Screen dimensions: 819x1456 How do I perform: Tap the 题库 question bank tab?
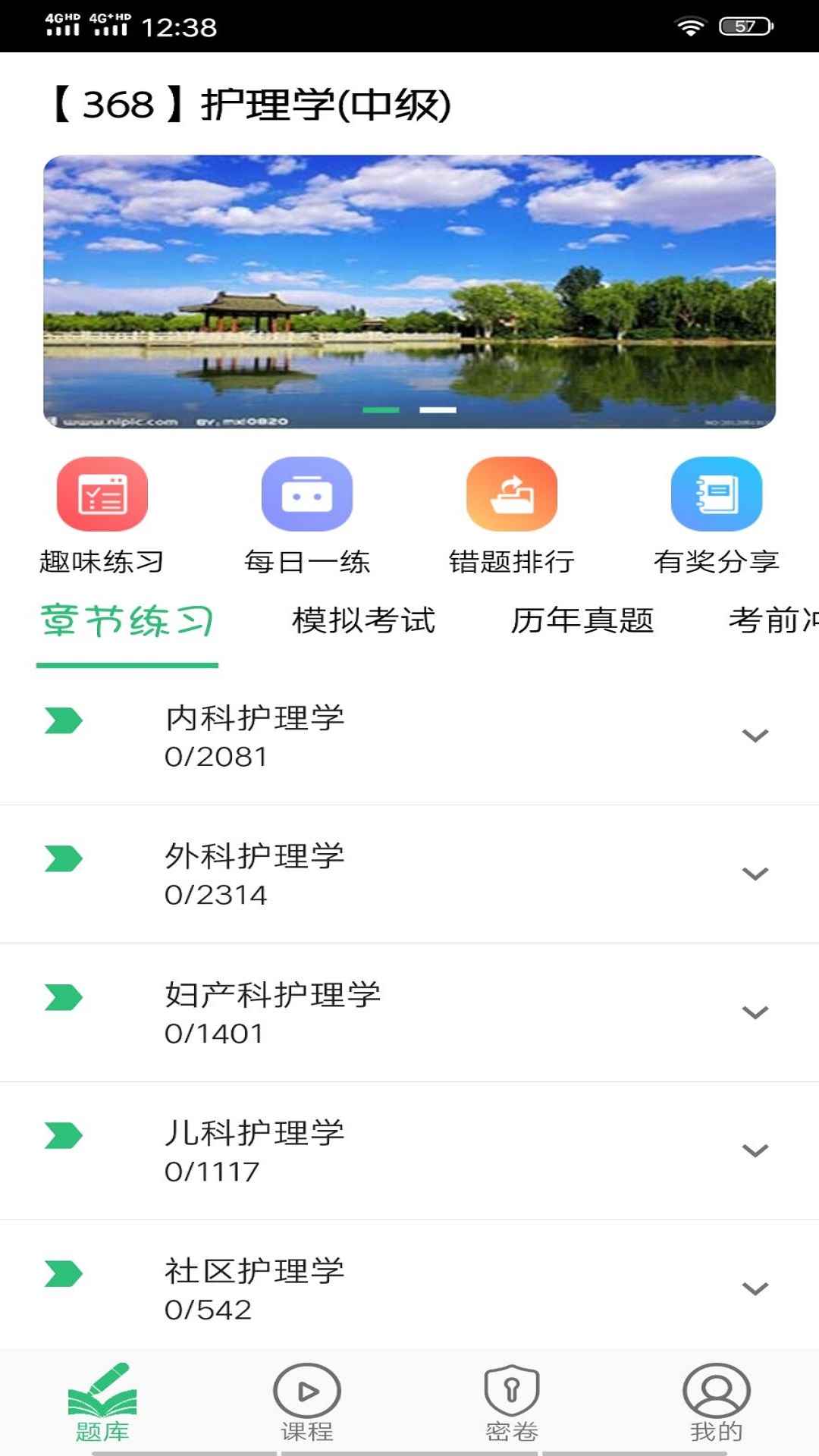click(102, 1402)
